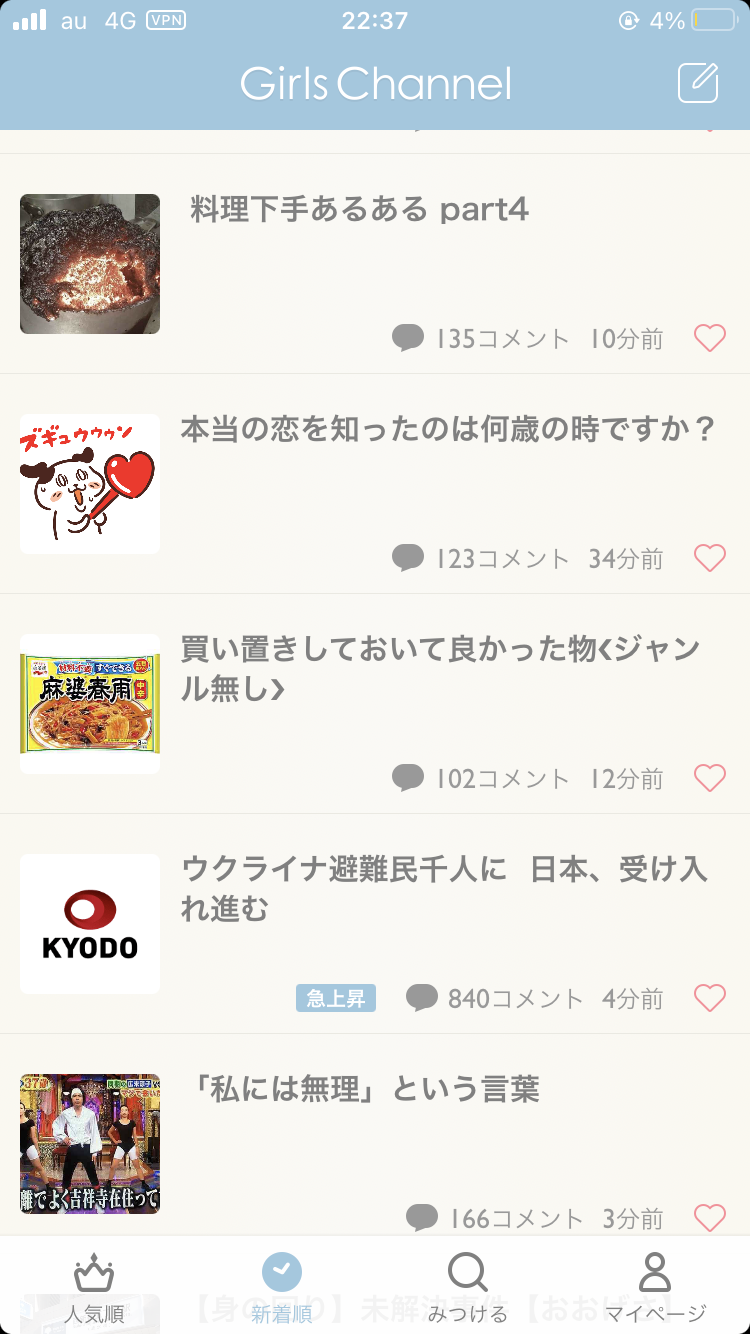
Task: Switch to the 人気順 tab
Action: click(94, 1288)
